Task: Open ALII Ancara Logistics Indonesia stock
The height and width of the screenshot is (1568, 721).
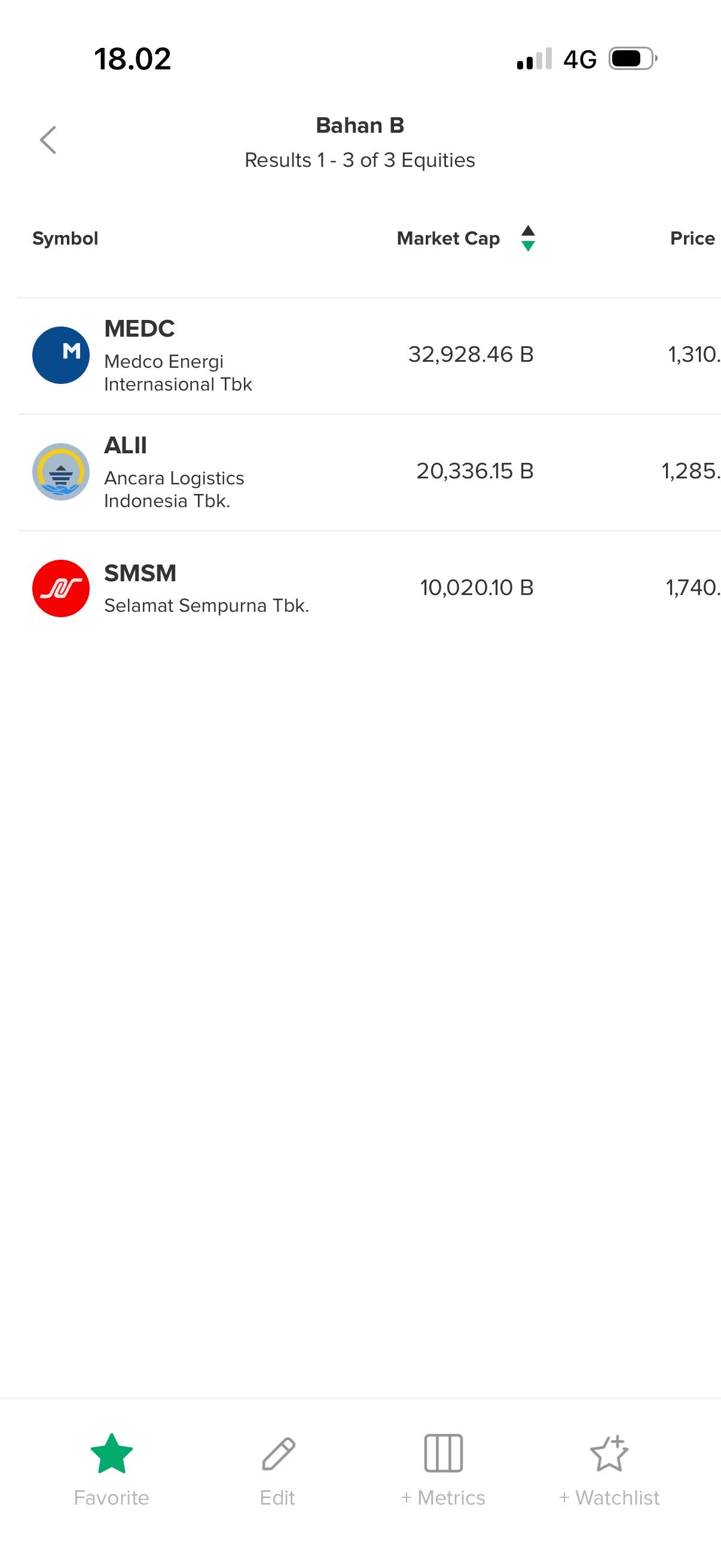Action: 174,472
